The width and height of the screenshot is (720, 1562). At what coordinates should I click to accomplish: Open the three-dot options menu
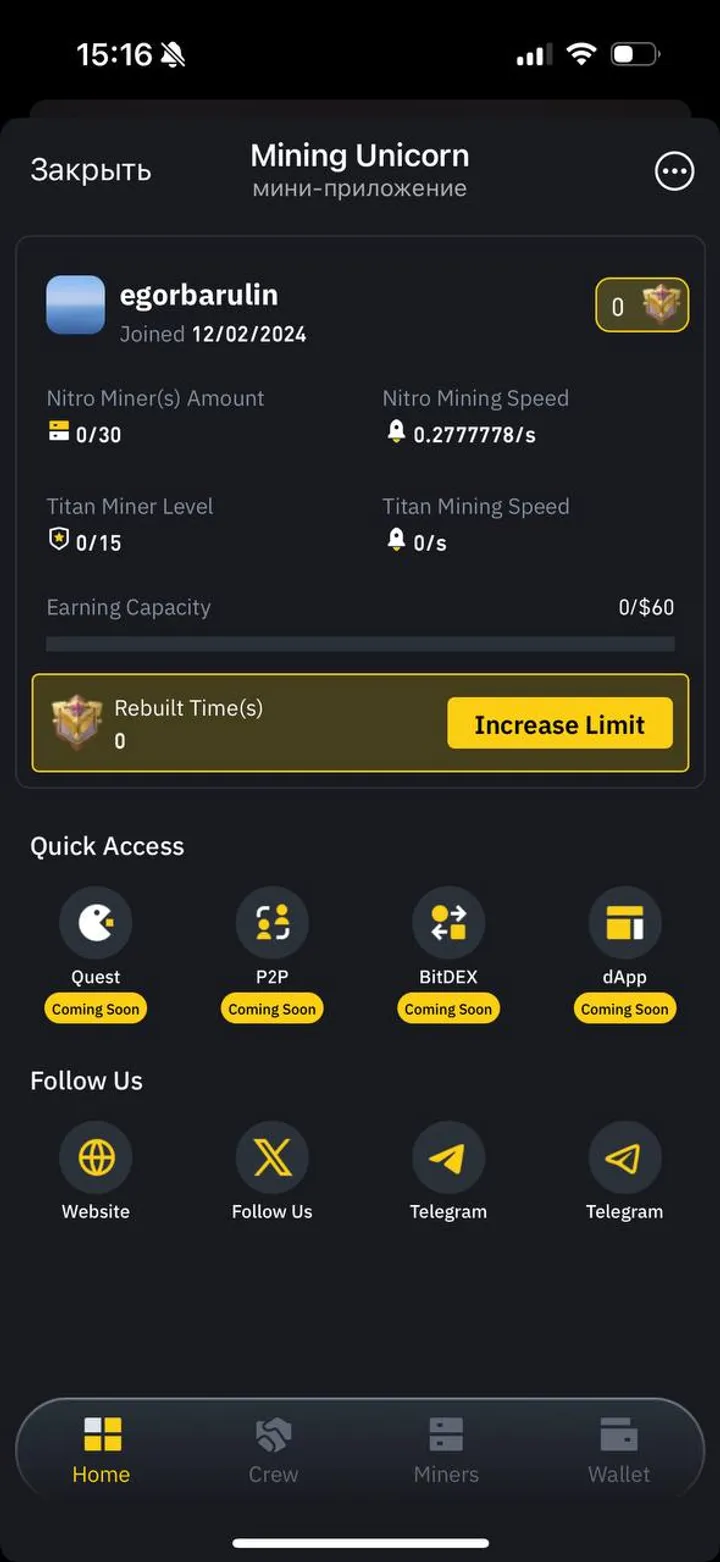(x=674, y=171)
